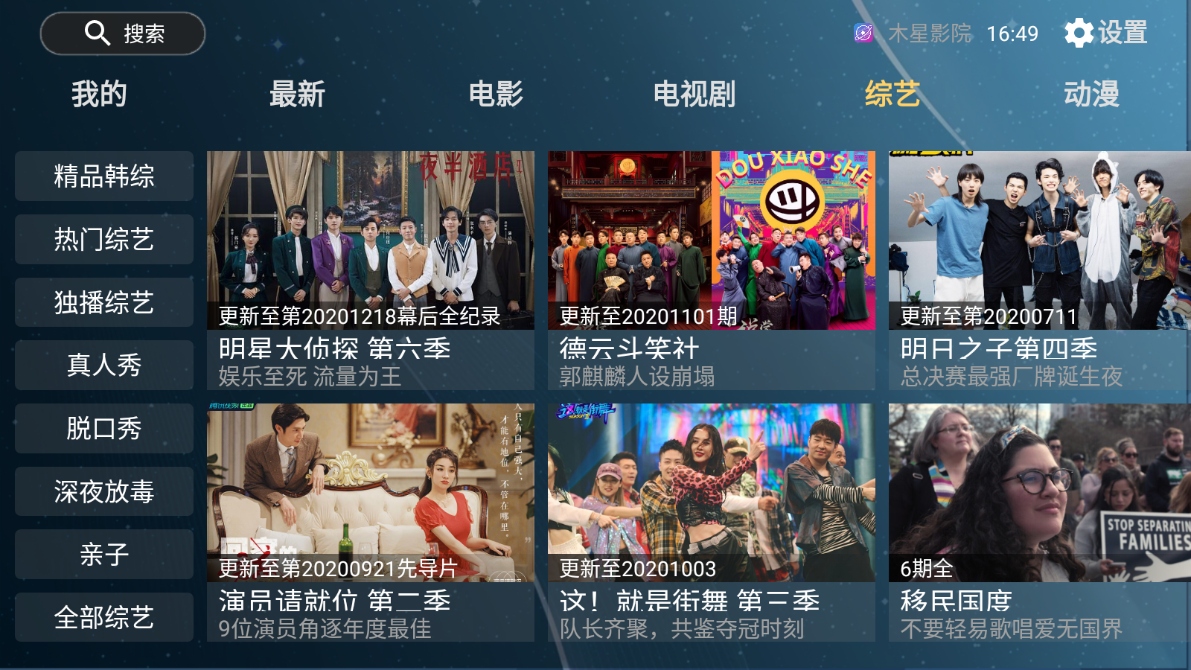
Task: Select the 热门综艺 category
Action: pos(104,240)
